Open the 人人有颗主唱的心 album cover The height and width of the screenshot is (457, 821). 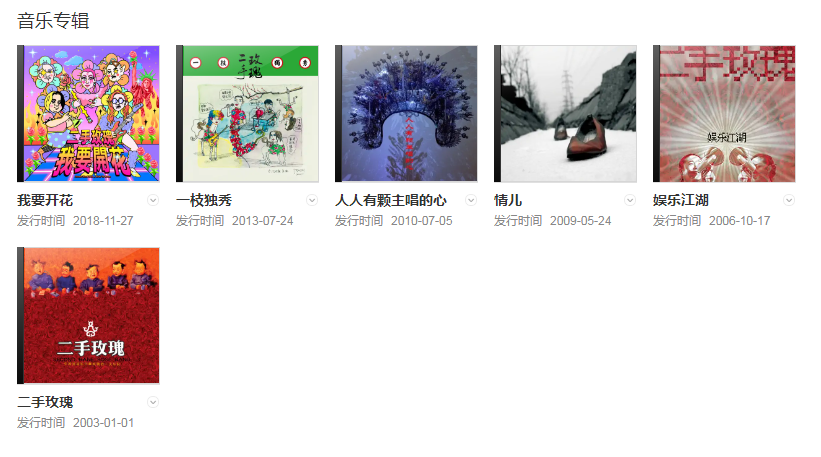coord(408,113)
